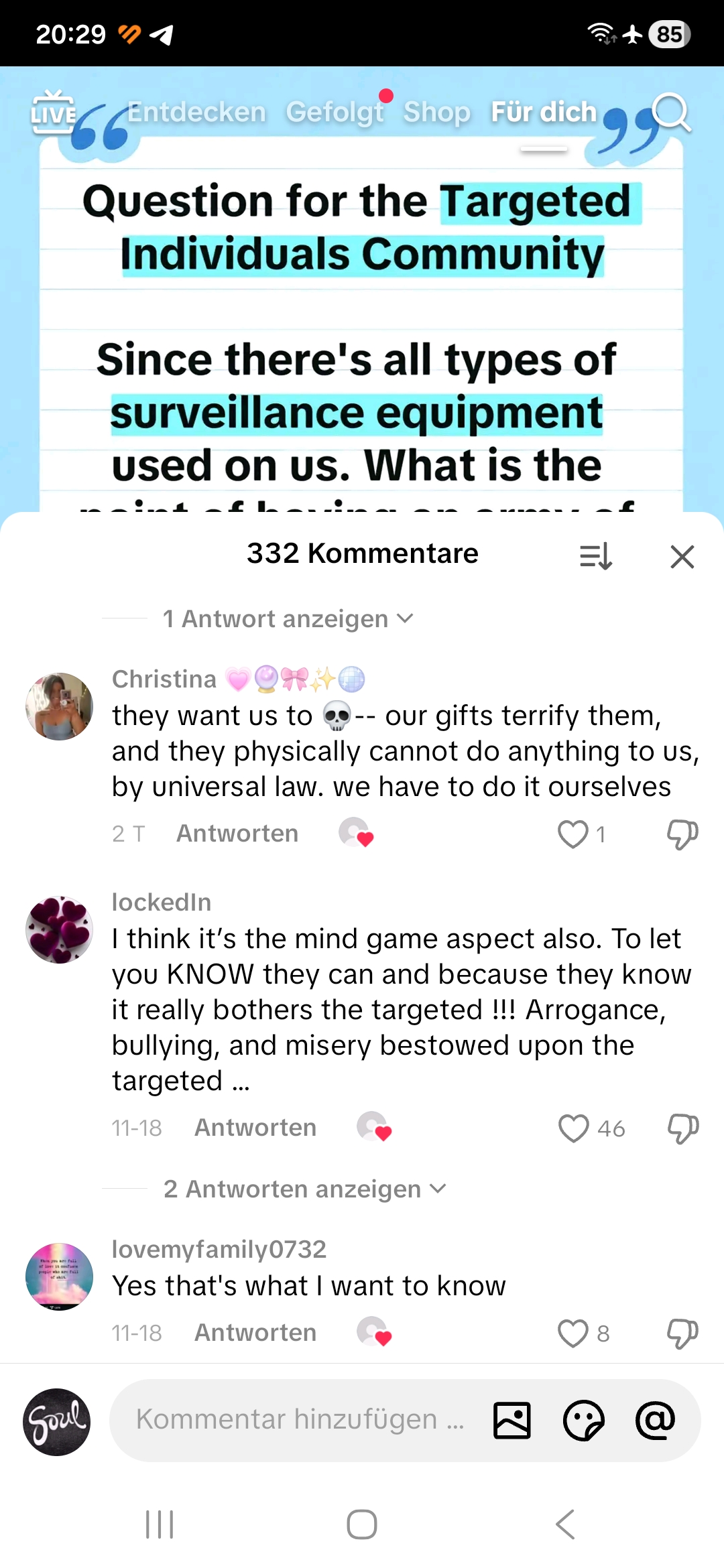Reply to lockedIn's comment
The image size is (724, 1568).
pyautogui.click(x=255, y=1128)
